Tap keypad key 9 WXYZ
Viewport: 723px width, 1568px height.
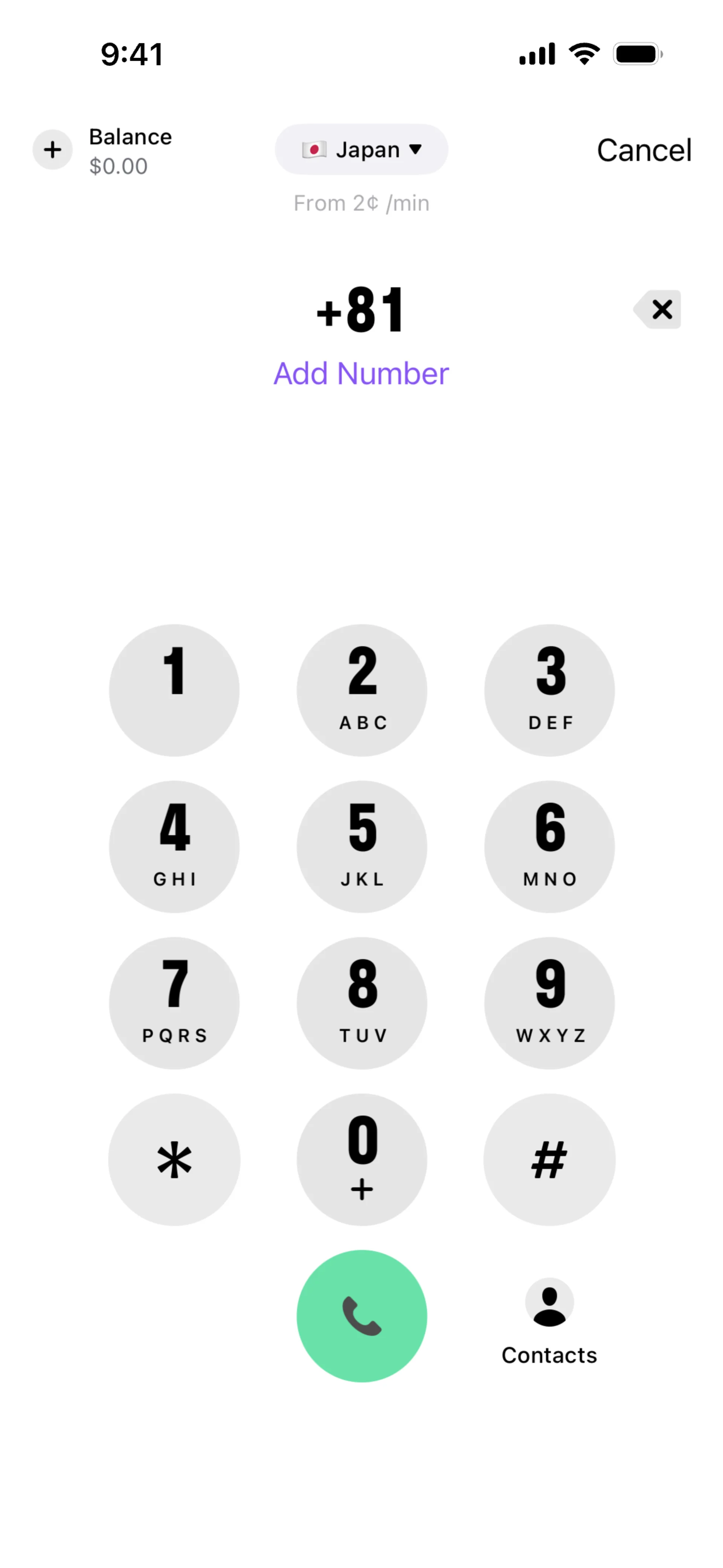[549, 1003]
